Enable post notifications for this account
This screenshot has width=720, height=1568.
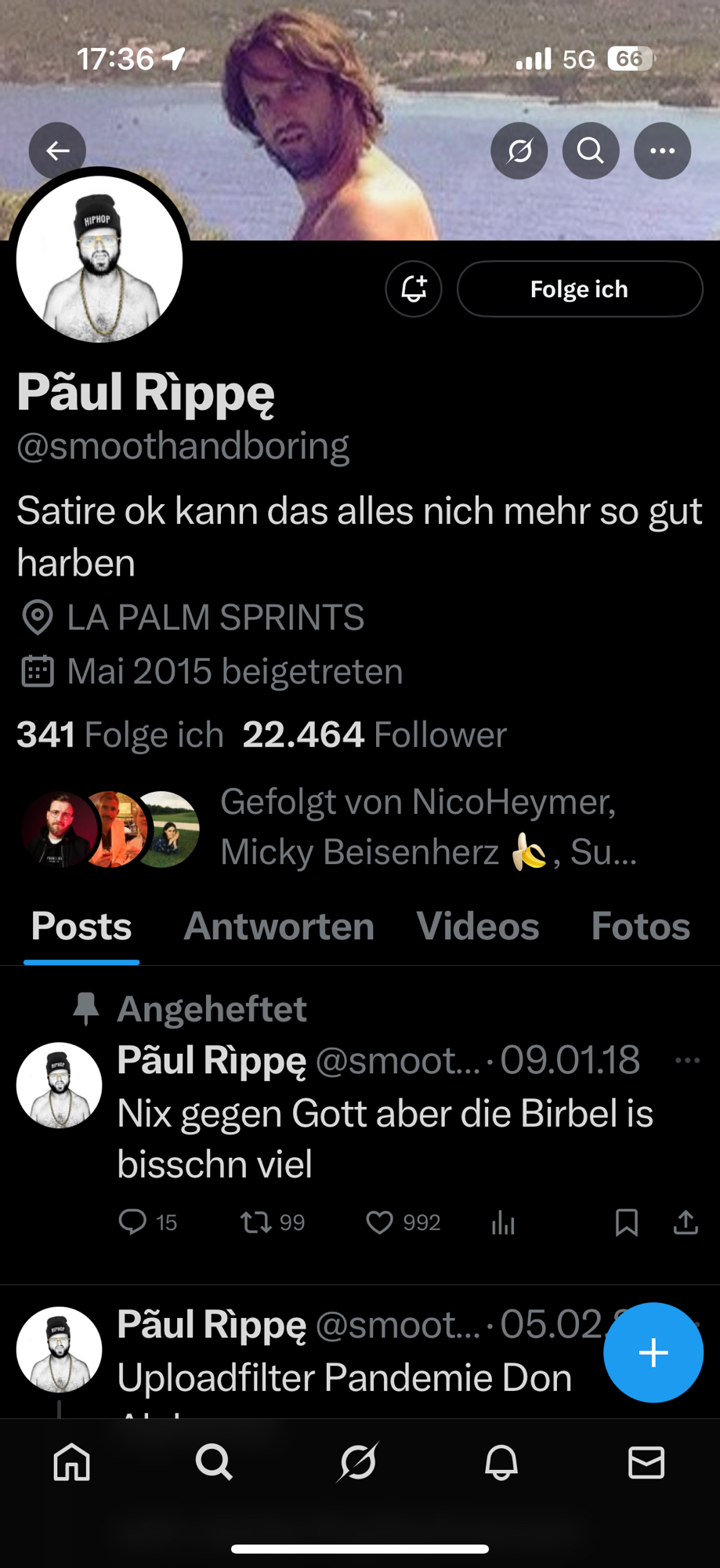click(x=414, y=289)
